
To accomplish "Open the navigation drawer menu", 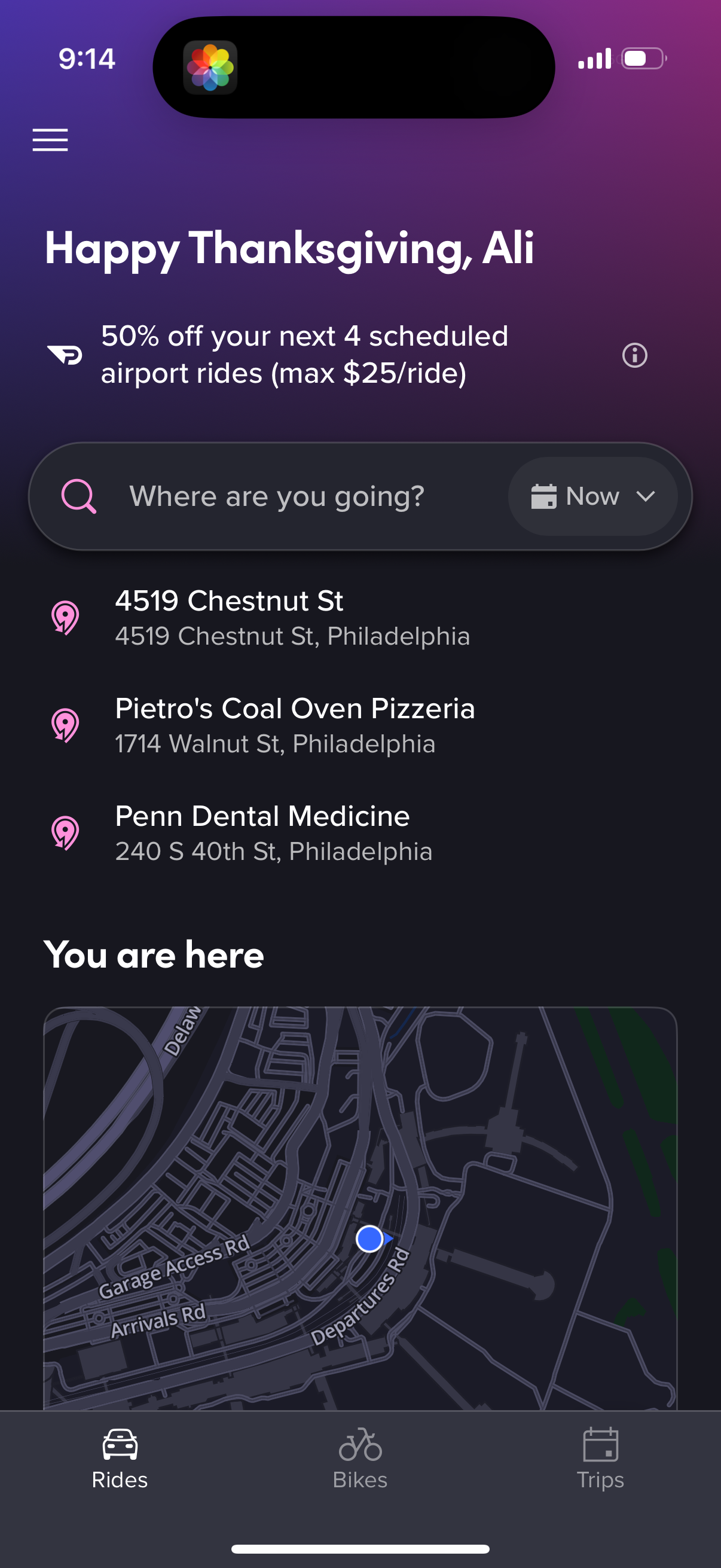I will pyautogui.click(x=50, y=139).
